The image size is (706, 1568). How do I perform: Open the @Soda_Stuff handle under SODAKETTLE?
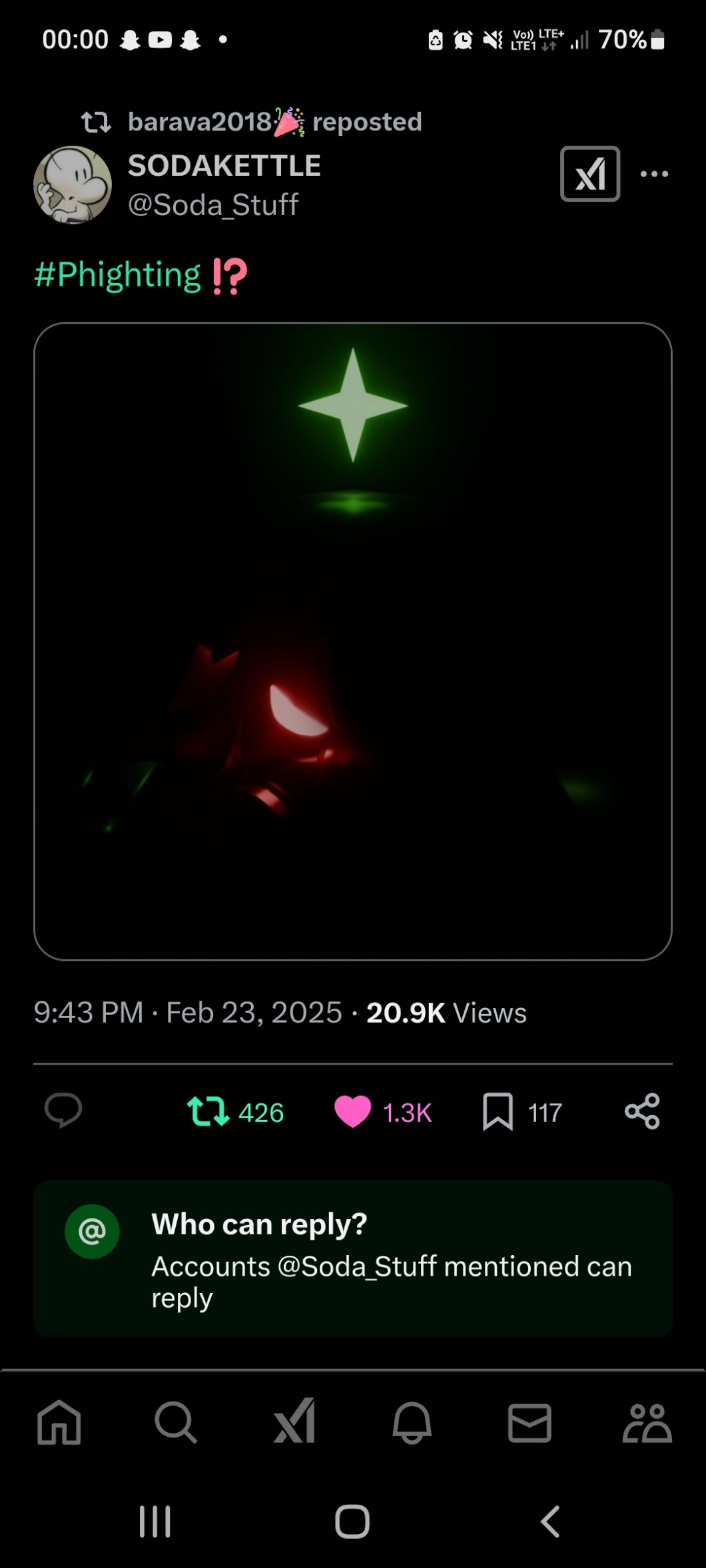pos(213,204)
